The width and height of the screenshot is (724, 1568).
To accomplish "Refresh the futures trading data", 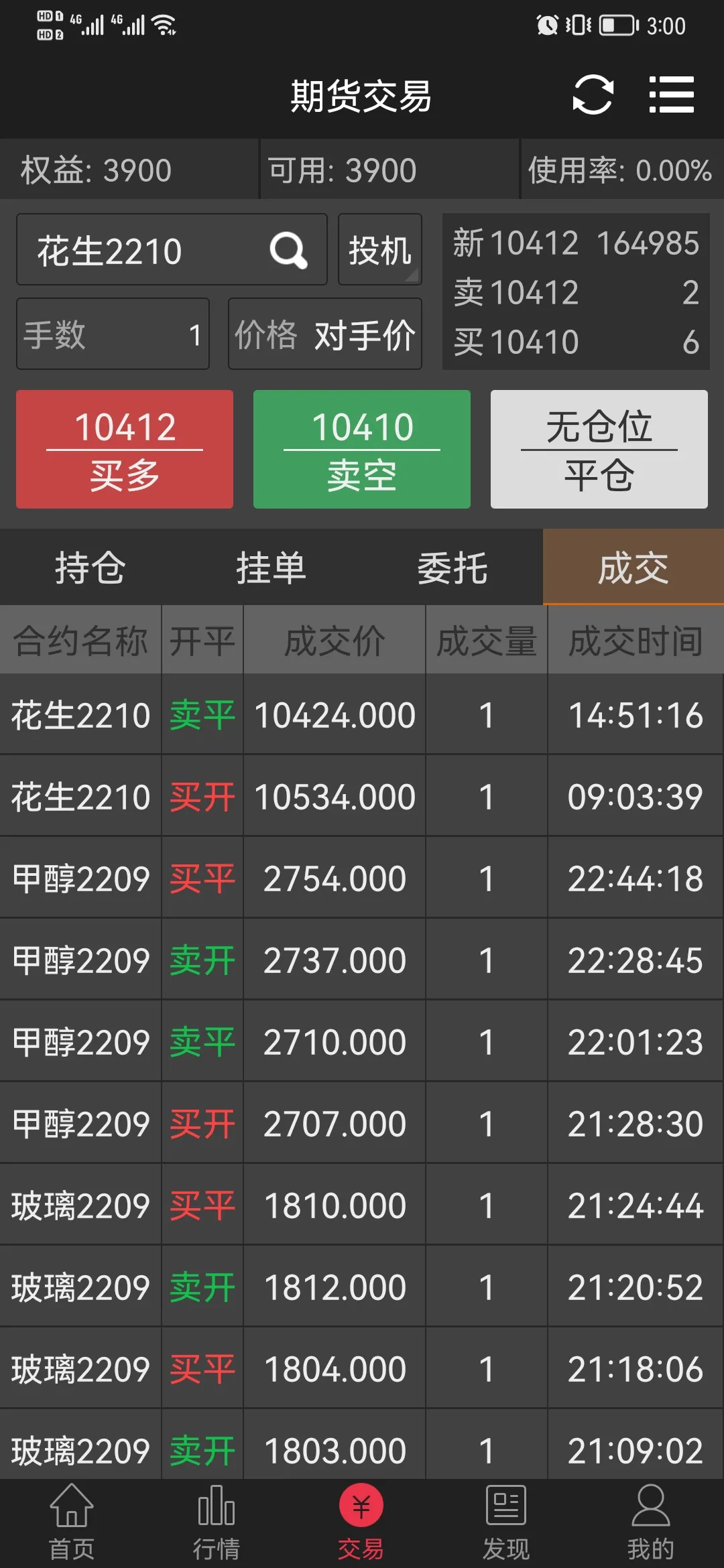I will pos(593,94).
